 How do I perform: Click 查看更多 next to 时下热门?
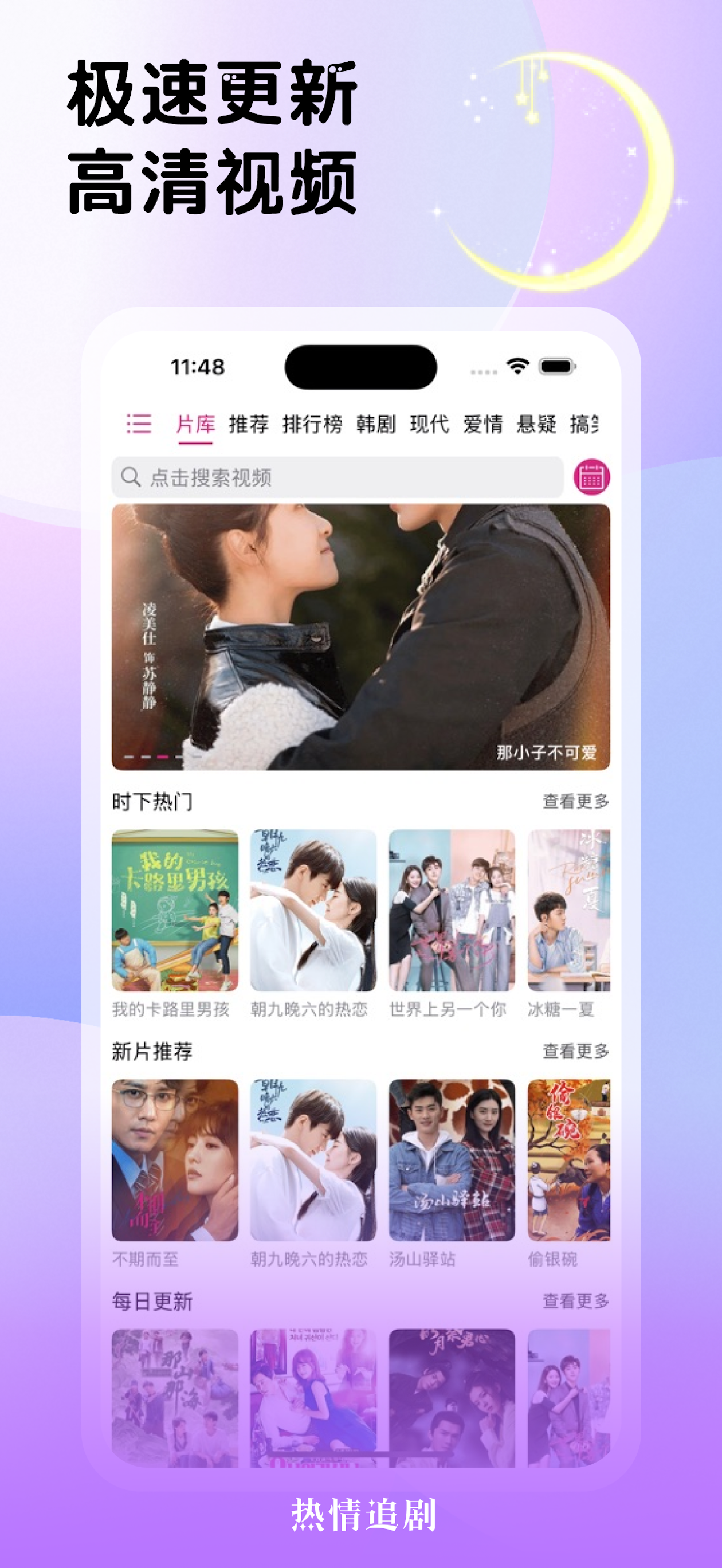click(577, 801)
